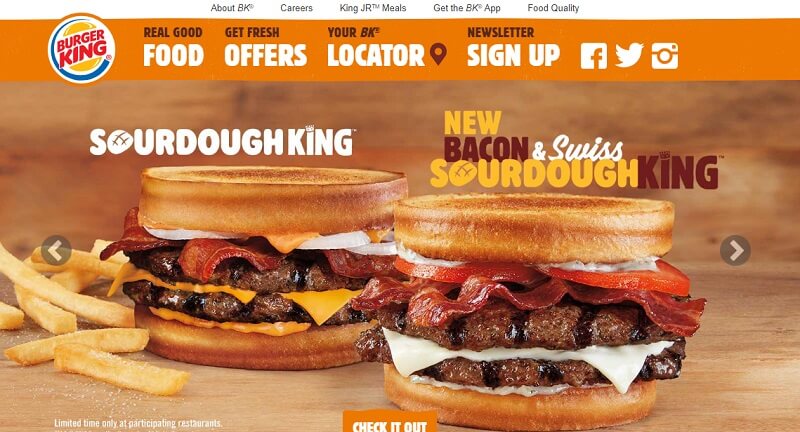Open Burger King's Facebook page
The height and width of the screenshot is (432, 800).
(593, 55)
